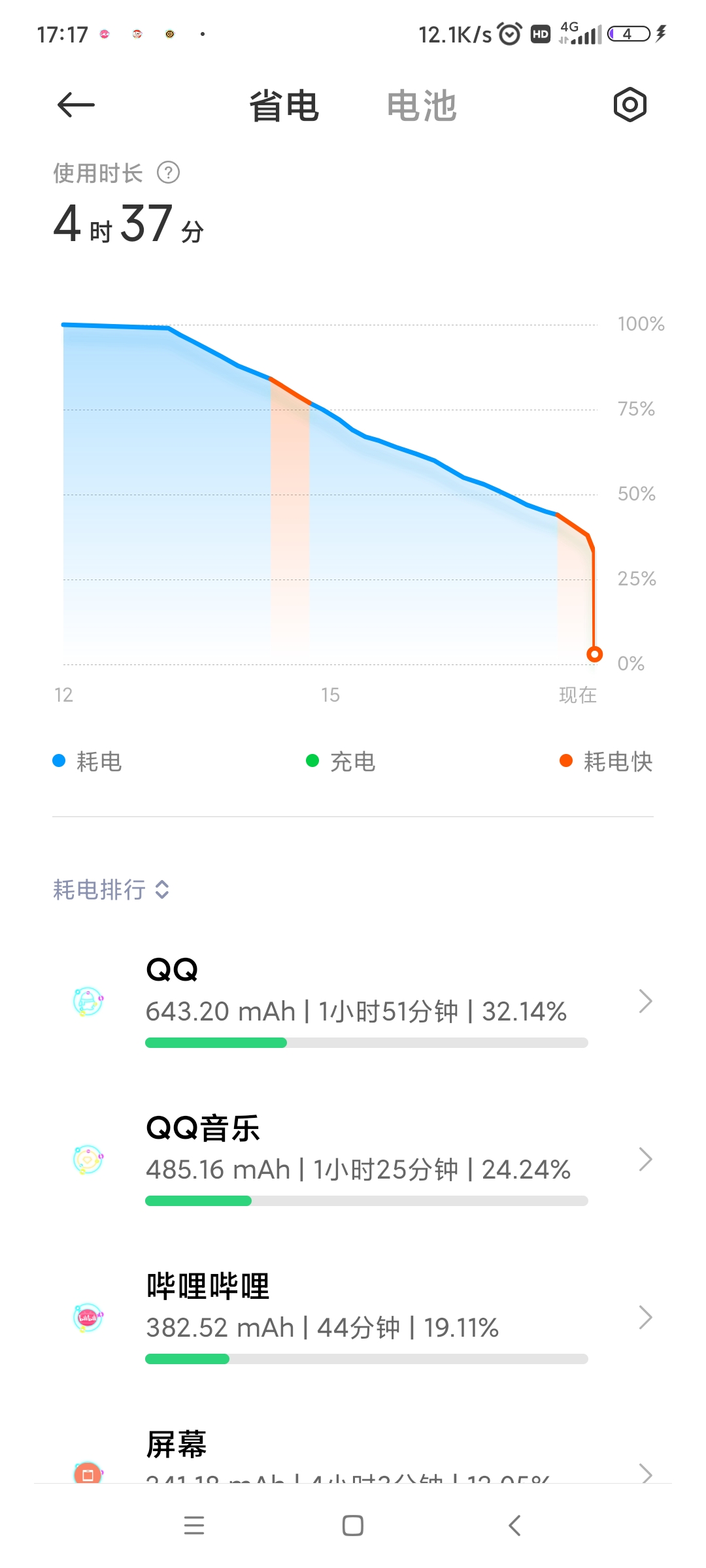Go back using the top-left arrow

tap(76, 105)
